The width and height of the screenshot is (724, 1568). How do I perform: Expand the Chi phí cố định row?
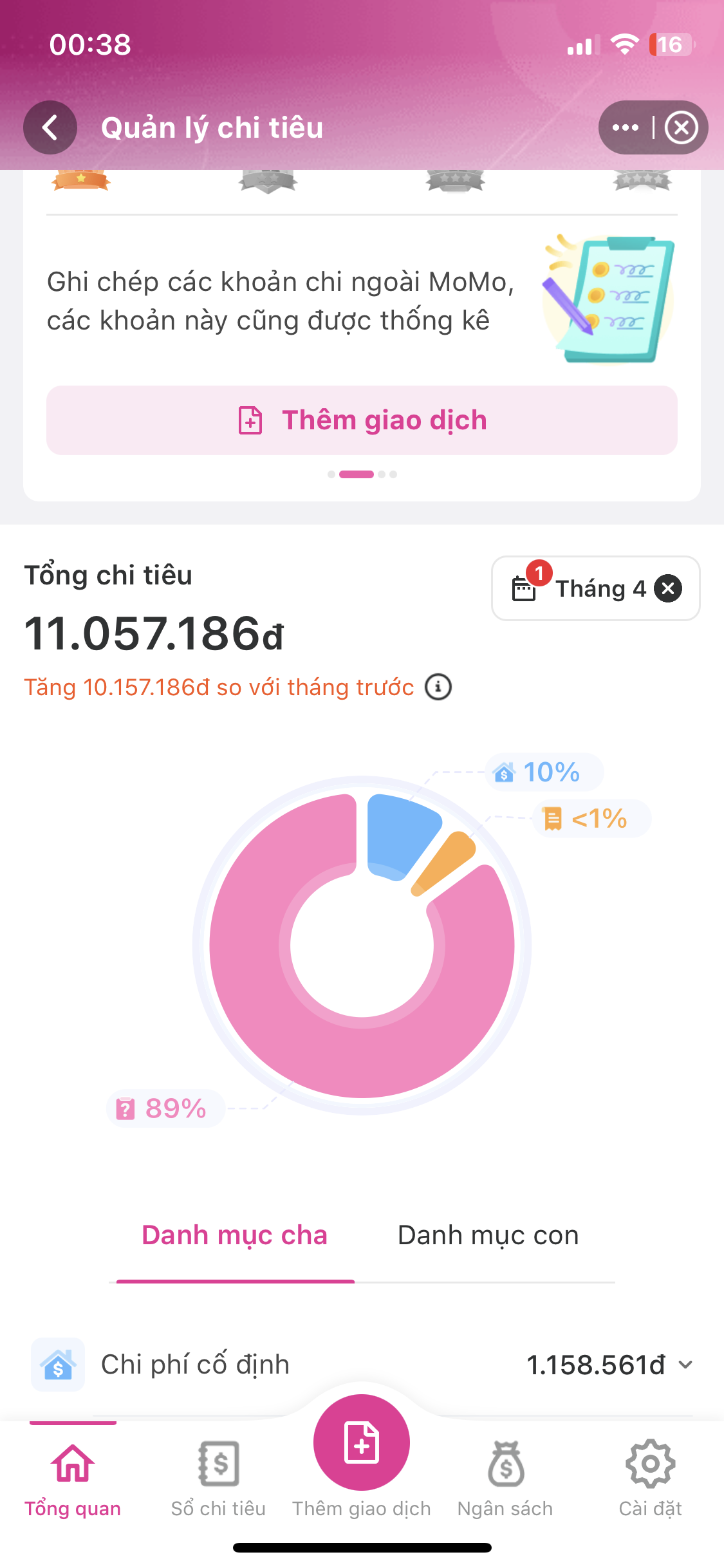[x=686, y=1365]
